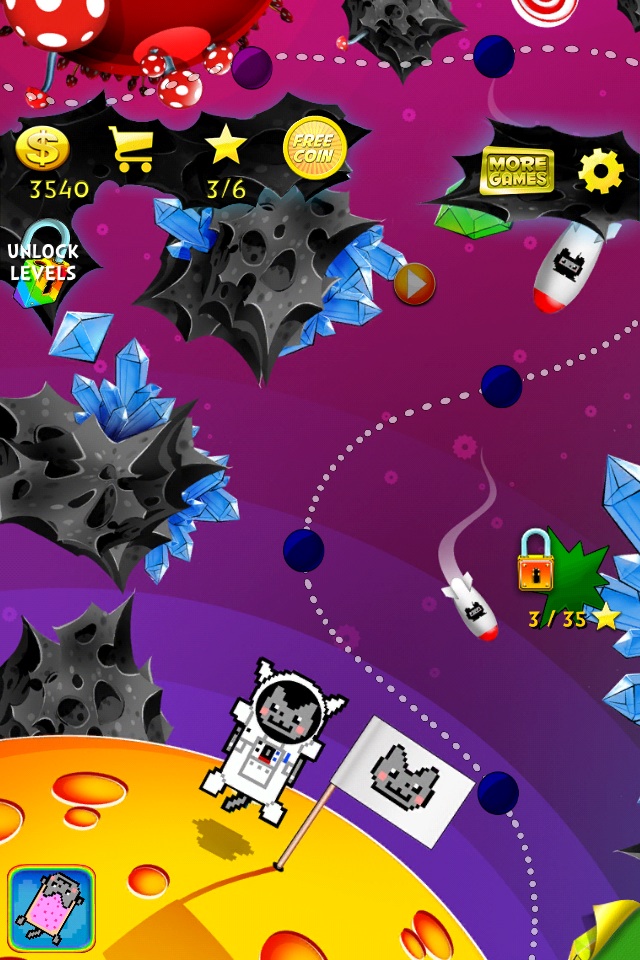Tap the orange play arrow level
This screenshot has width=640, height=960.
pos(414,284)
